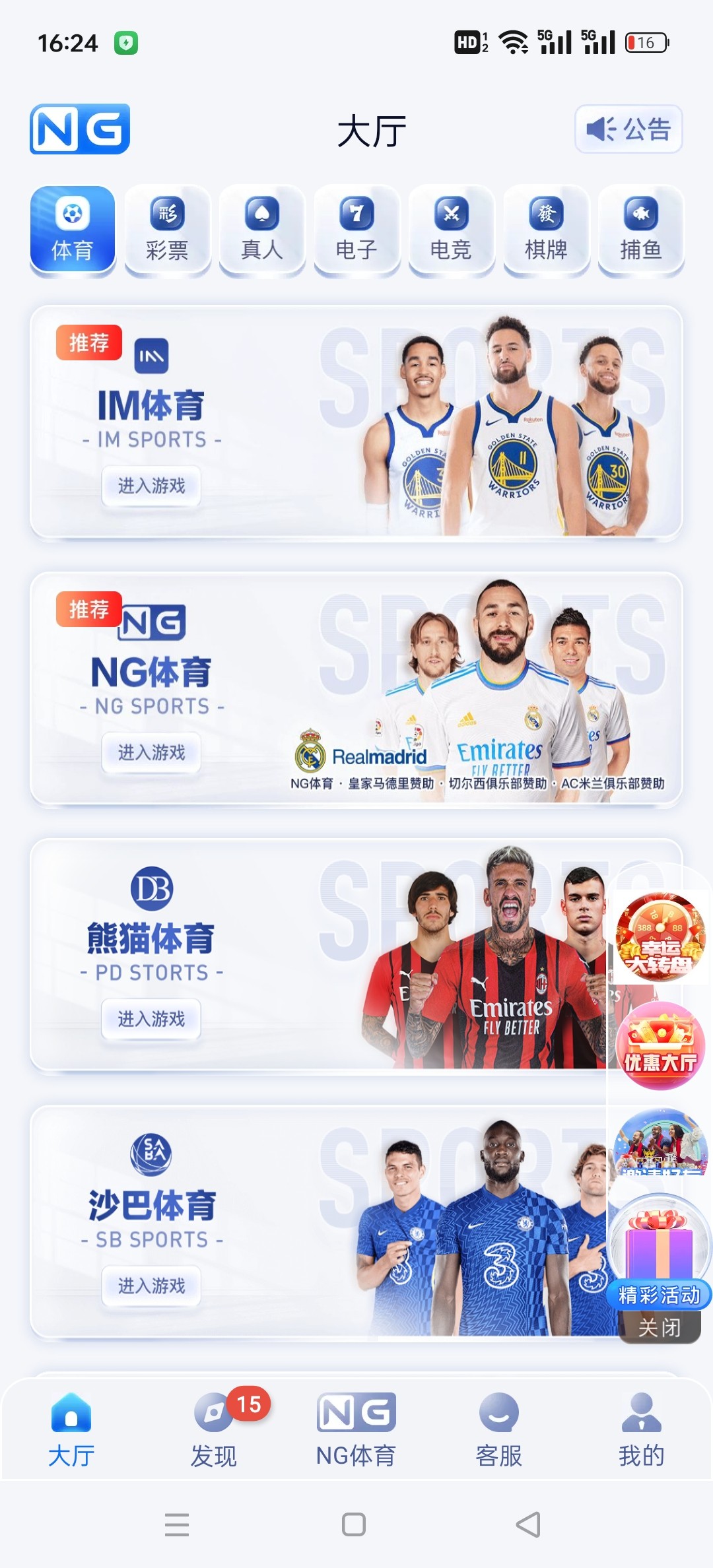Enter the game for 沙巴体育
The width and height of the screenshot is (713, 1568).
[x=151, y=1286]
